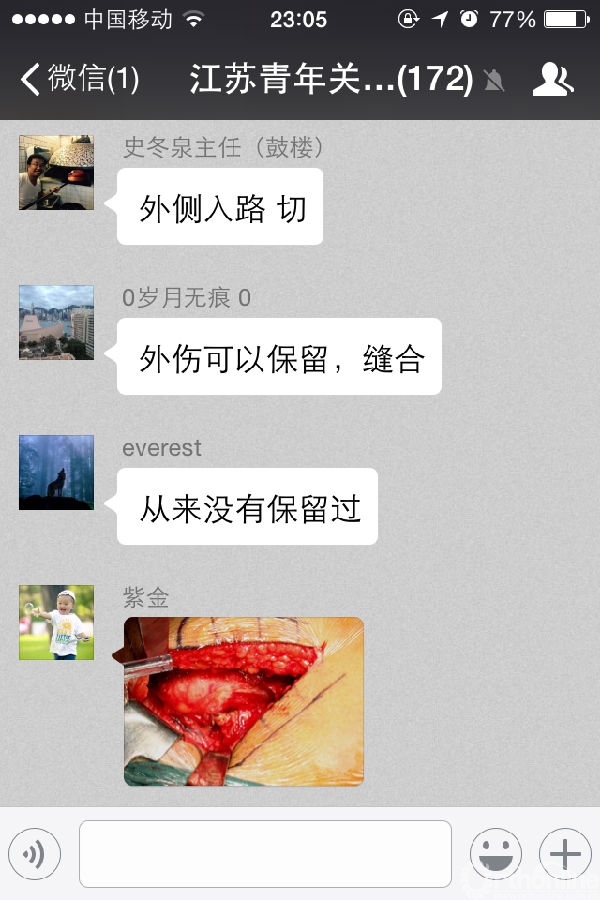Open 0岁月无痕 0 profile avatar
Image resolution: width=600 pixels, height=900 pixels.
[56, 322]
